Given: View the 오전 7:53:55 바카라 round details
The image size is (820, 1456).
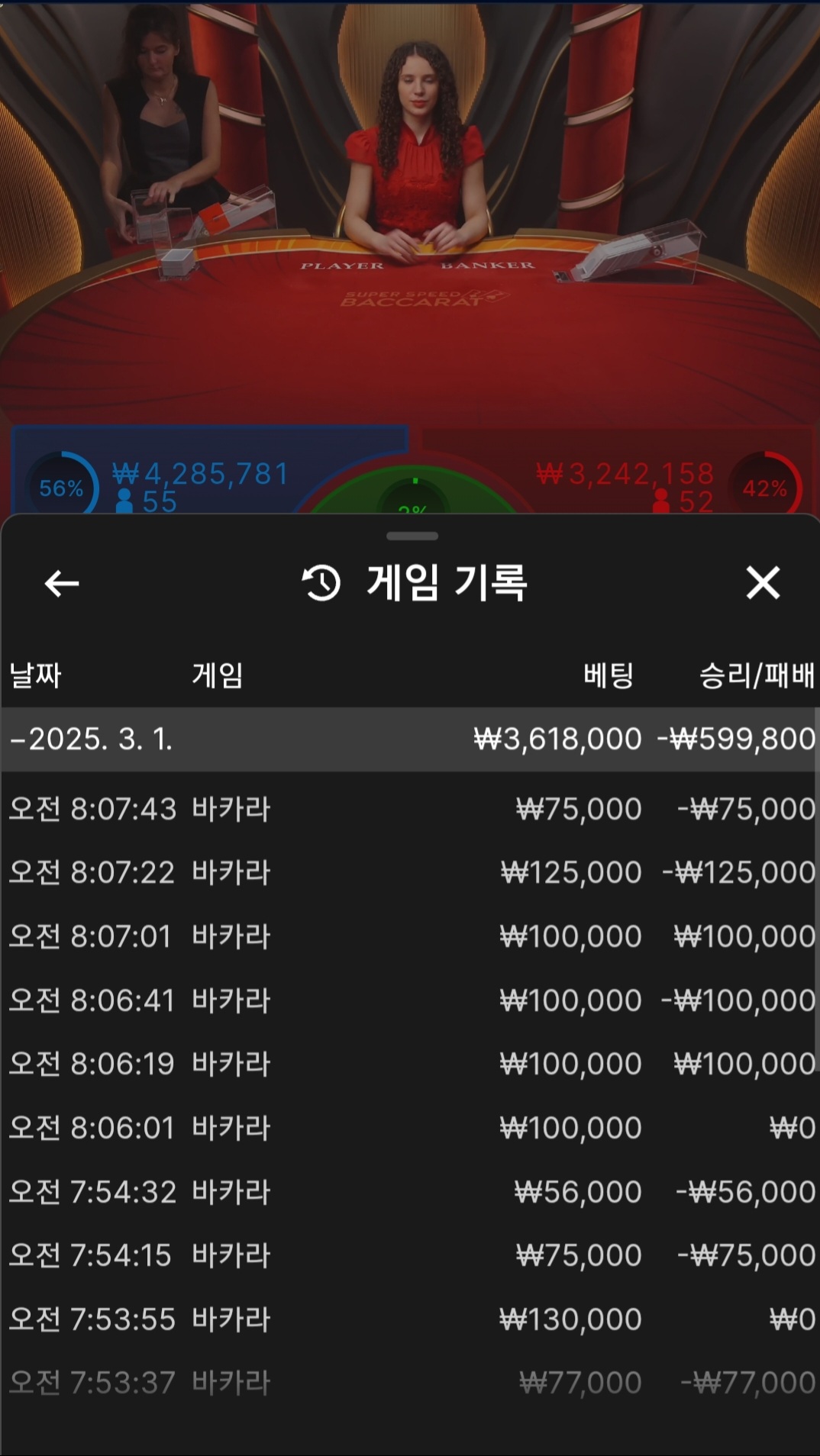Looking at the screenshot, I should (410, 1319).
